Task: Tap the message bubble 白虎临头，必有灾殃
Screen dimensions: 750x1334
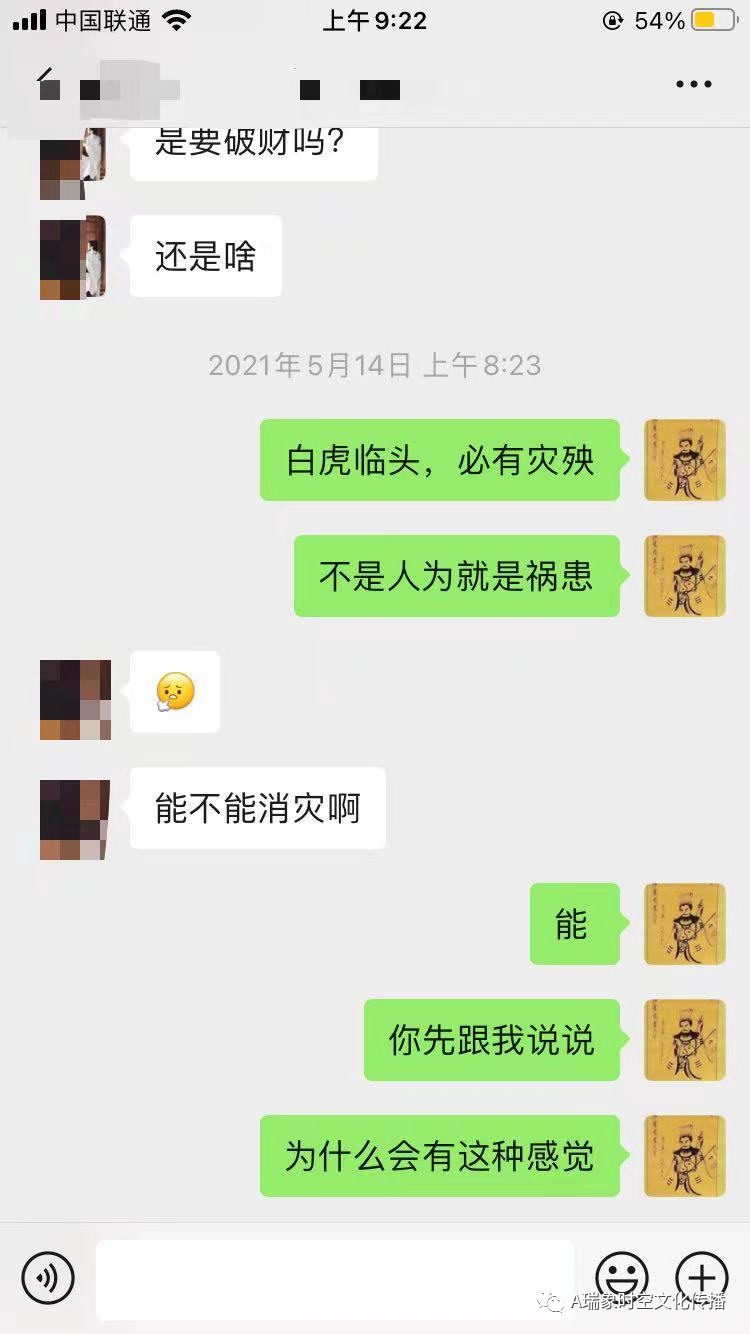Action: 440,459
